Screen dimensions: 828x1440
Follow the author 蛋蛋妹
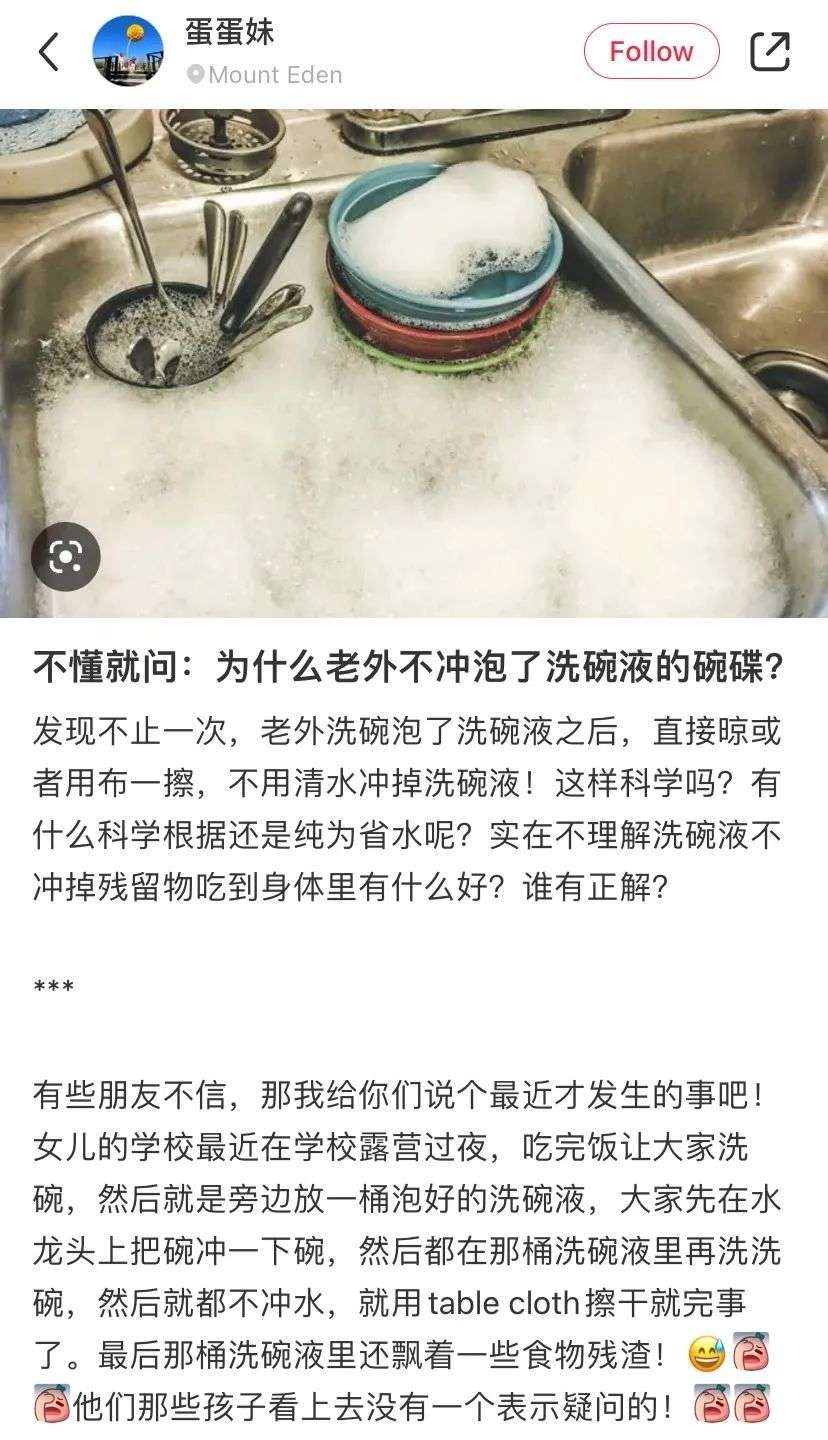click(x=651, y=51)
